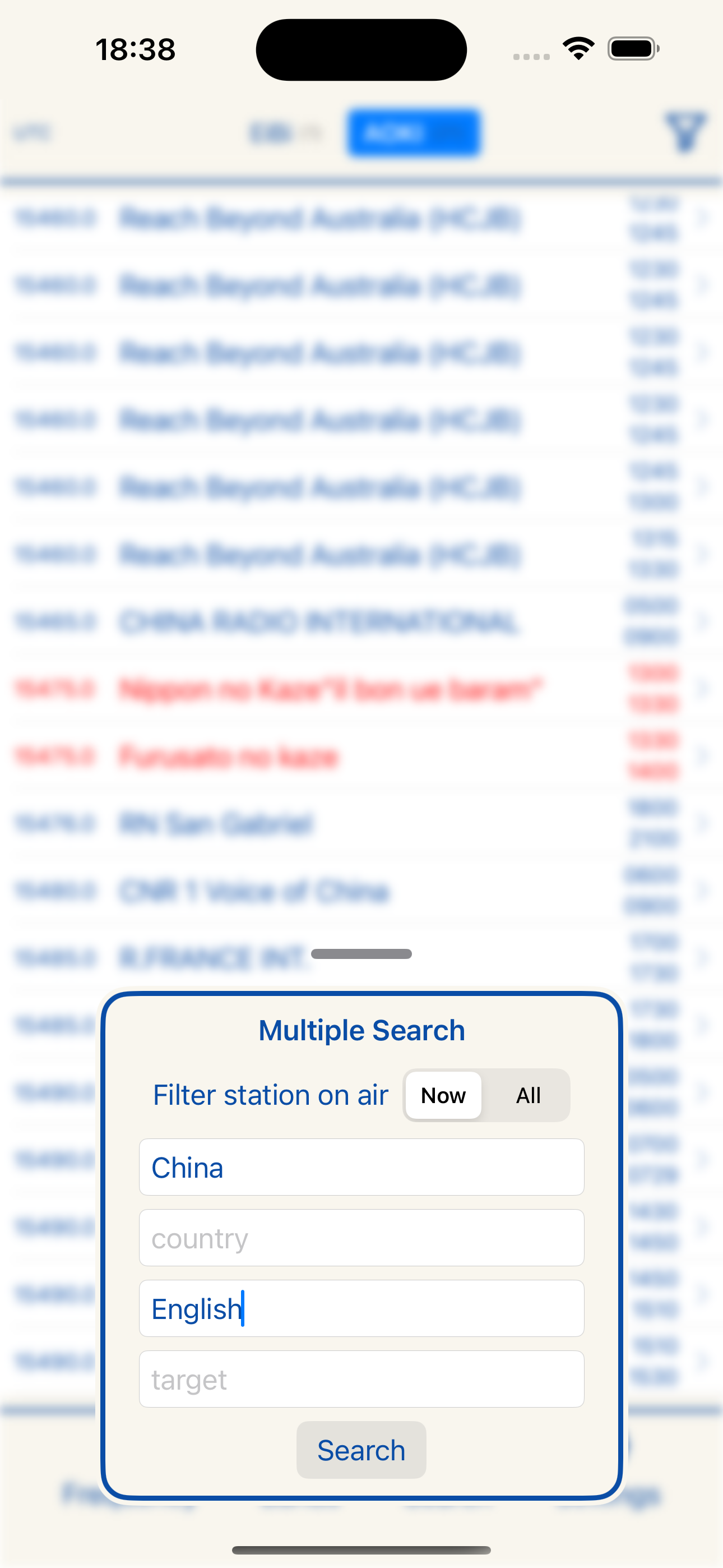Viewport: 723px width, 1568px height.
Task: Tap the Wi-Fi icon in the status bar
Action: (577, 48)
